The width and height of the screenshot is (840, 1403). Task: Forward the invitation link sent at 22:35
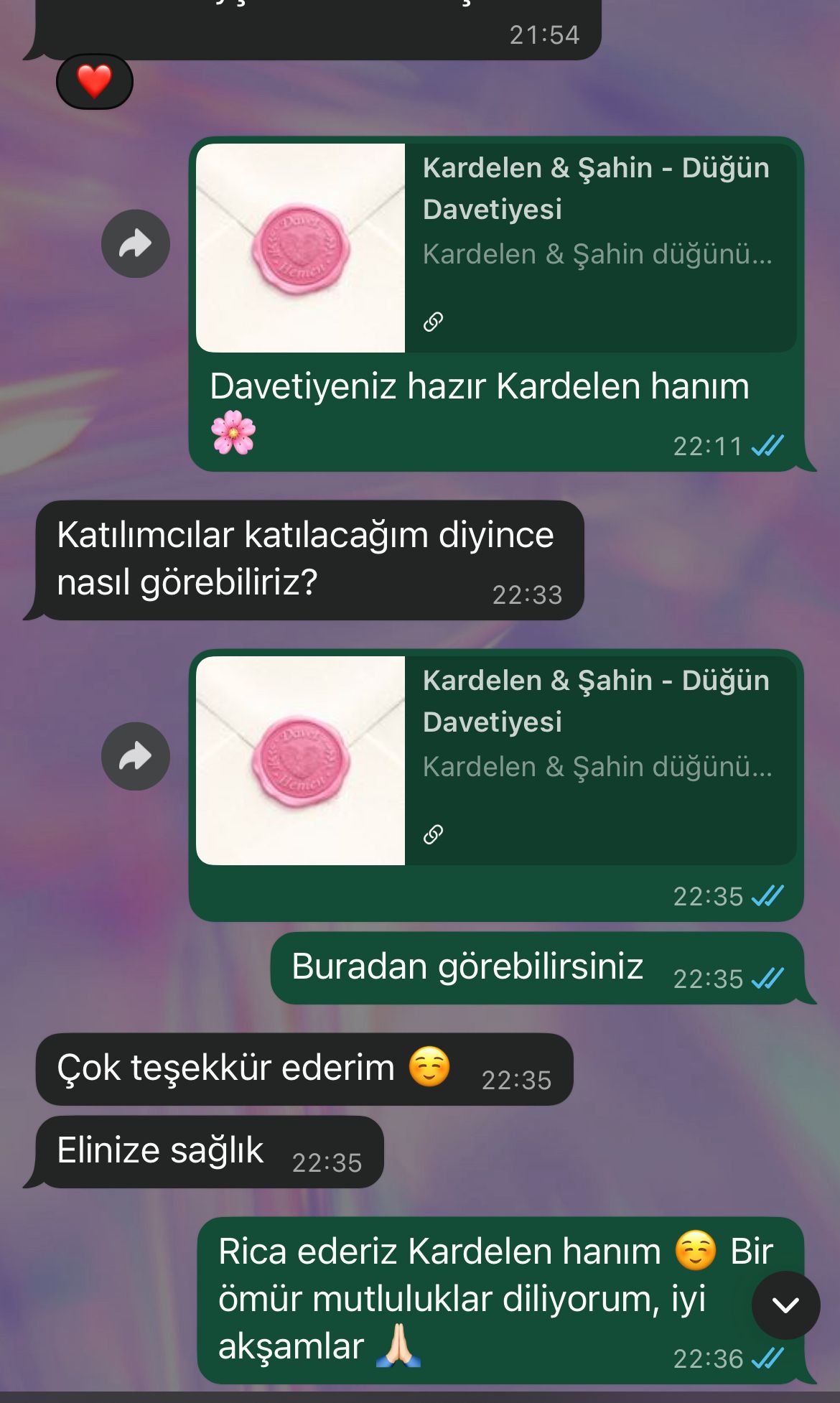point(135,756)
